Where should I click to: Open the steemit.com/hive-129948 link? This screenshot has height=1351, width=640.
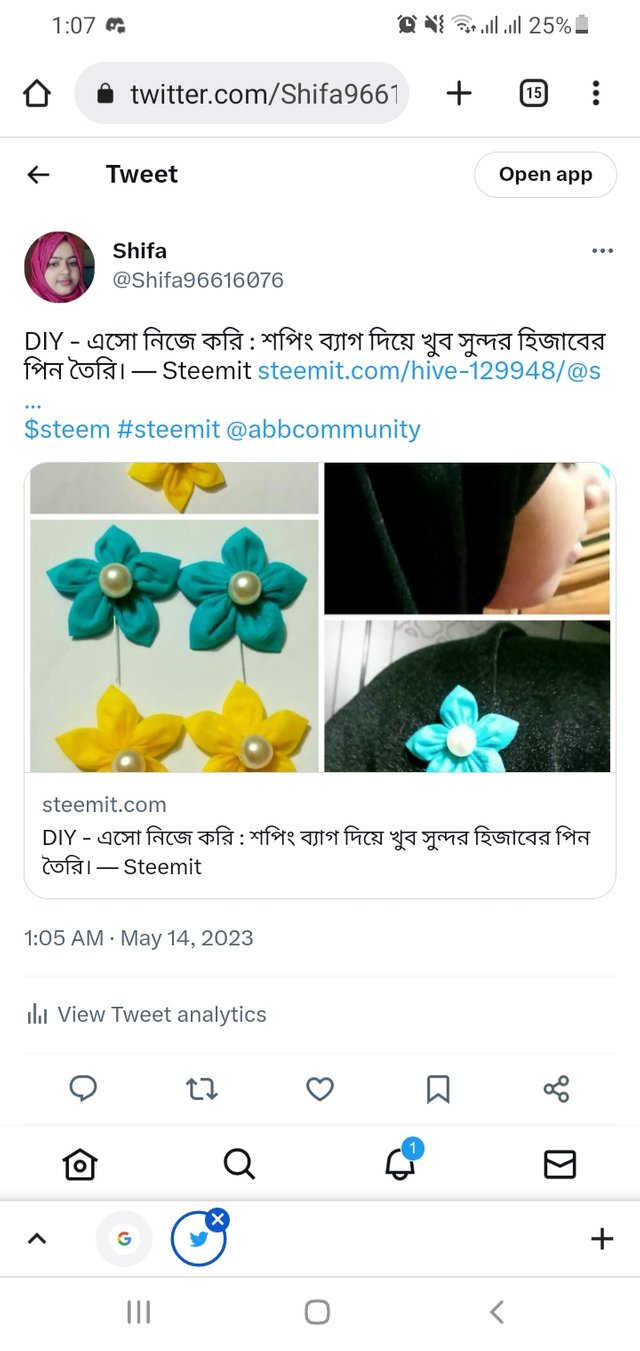coord(429,371)
